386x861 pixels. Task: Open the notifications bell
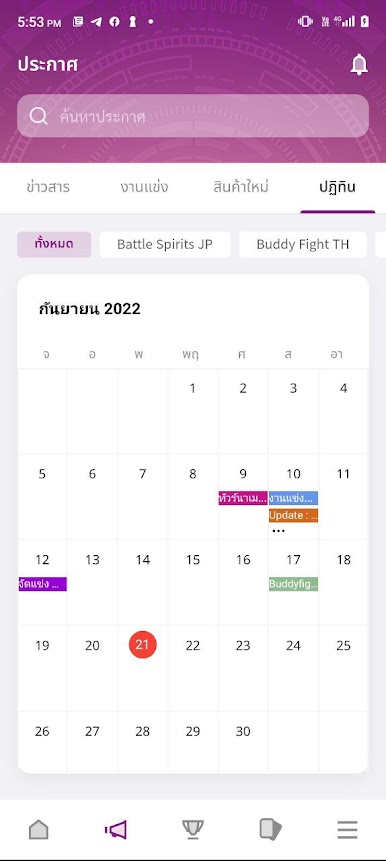tap(359, 65)
